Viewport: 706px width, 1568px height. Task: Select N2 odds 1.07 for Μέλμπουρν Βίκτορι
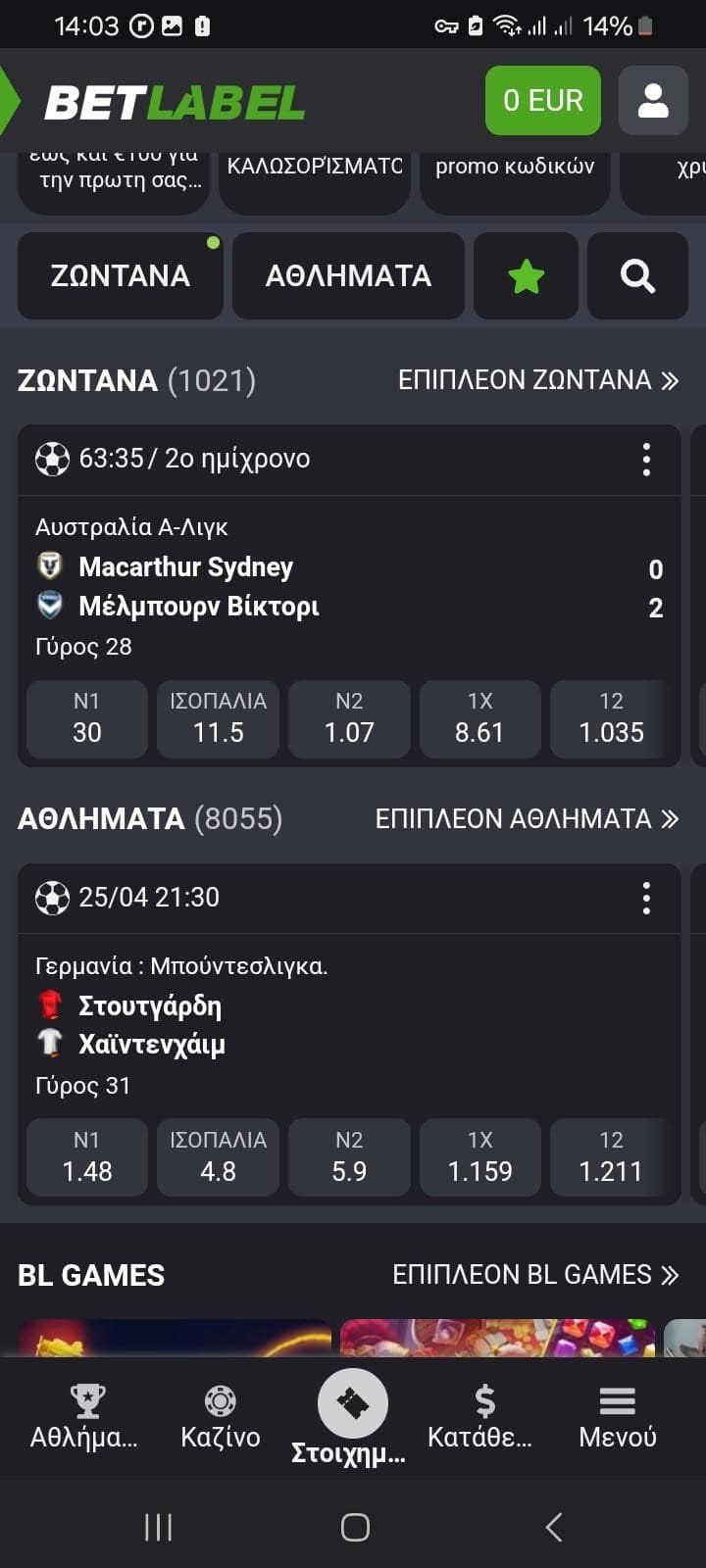(349, 719)
